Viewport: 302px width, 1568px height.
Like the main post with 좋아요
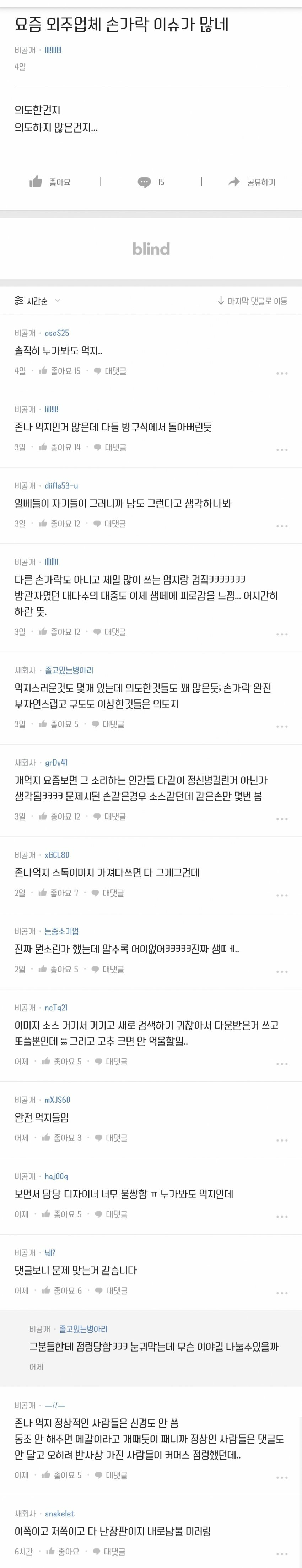click(x=50, y=181)
